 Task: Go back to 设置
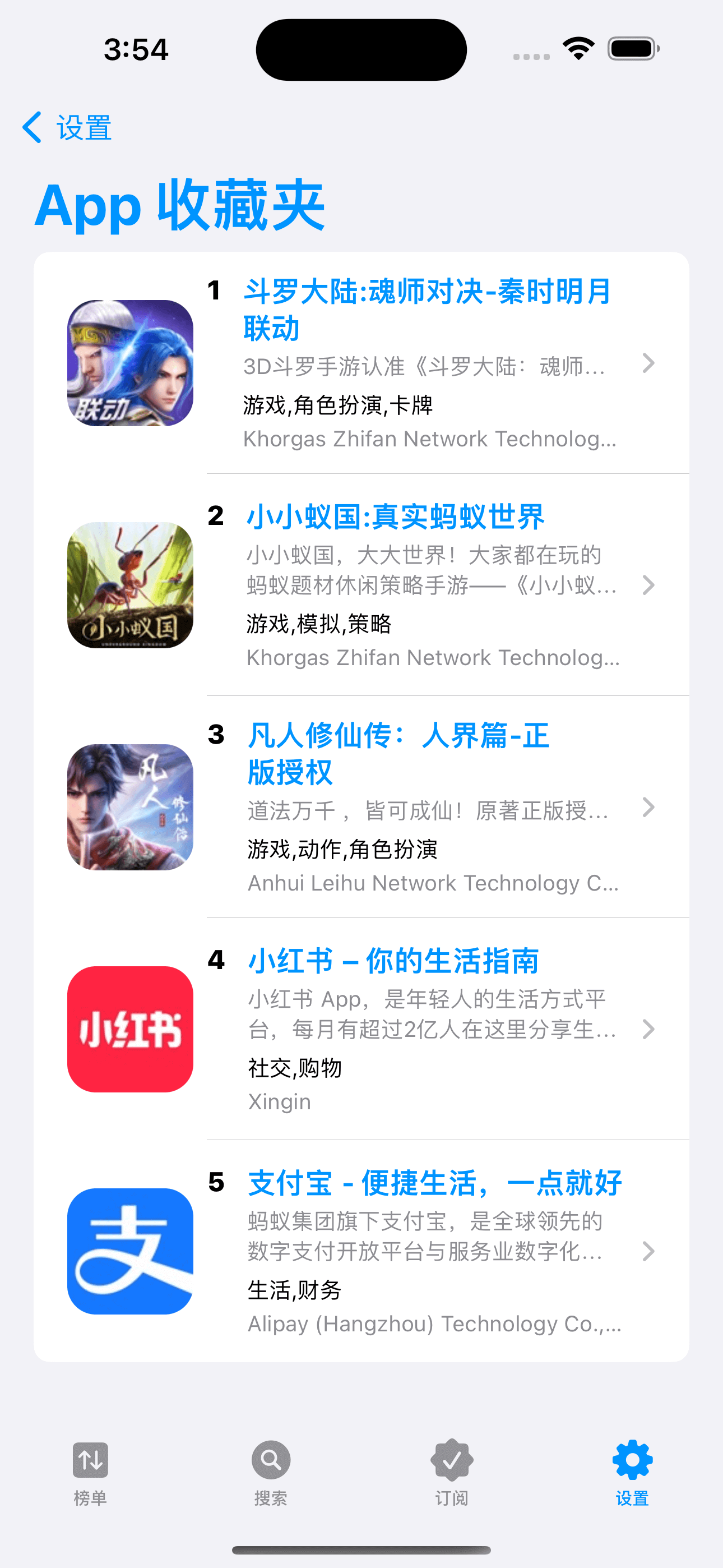68,128
